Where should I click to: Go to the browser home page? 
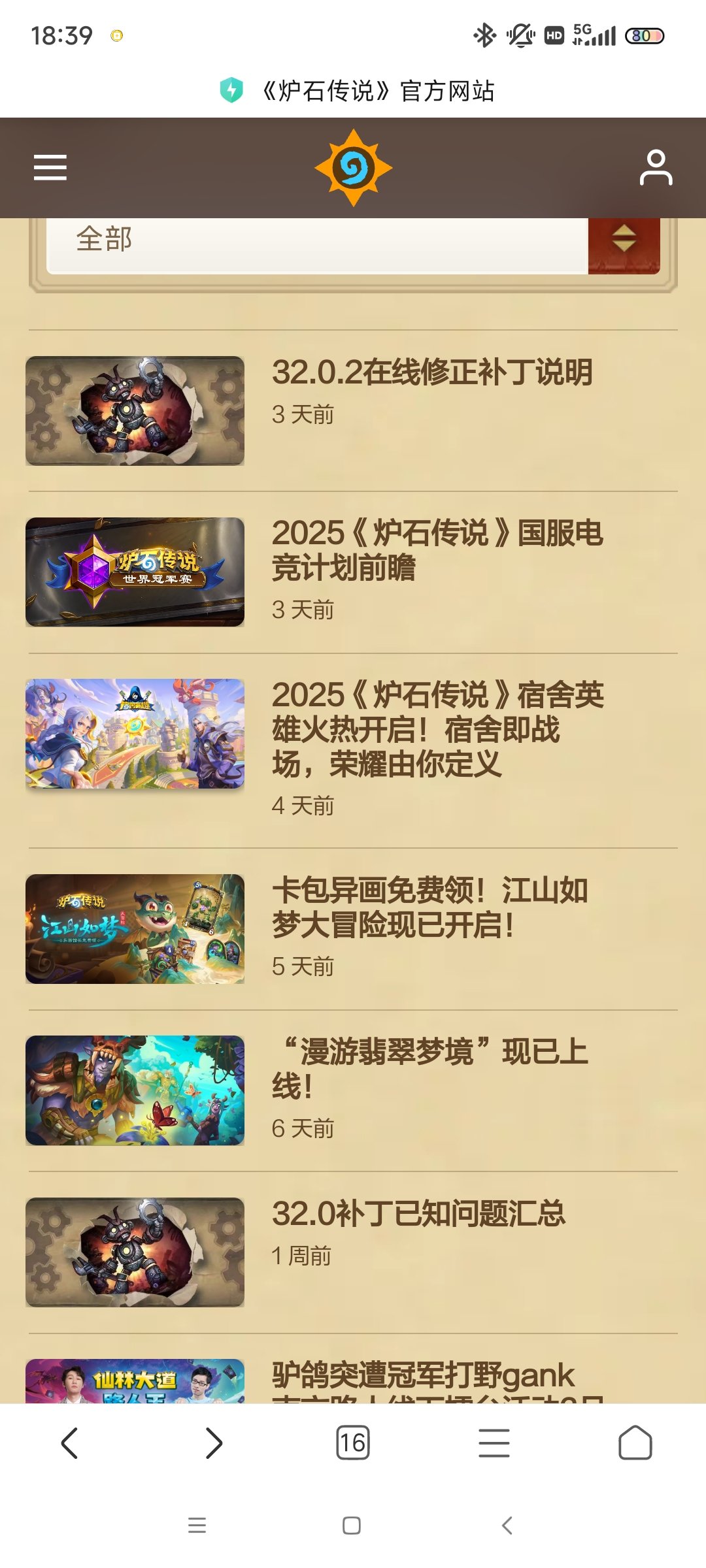pyautogui.click(x=635, y=1443)
